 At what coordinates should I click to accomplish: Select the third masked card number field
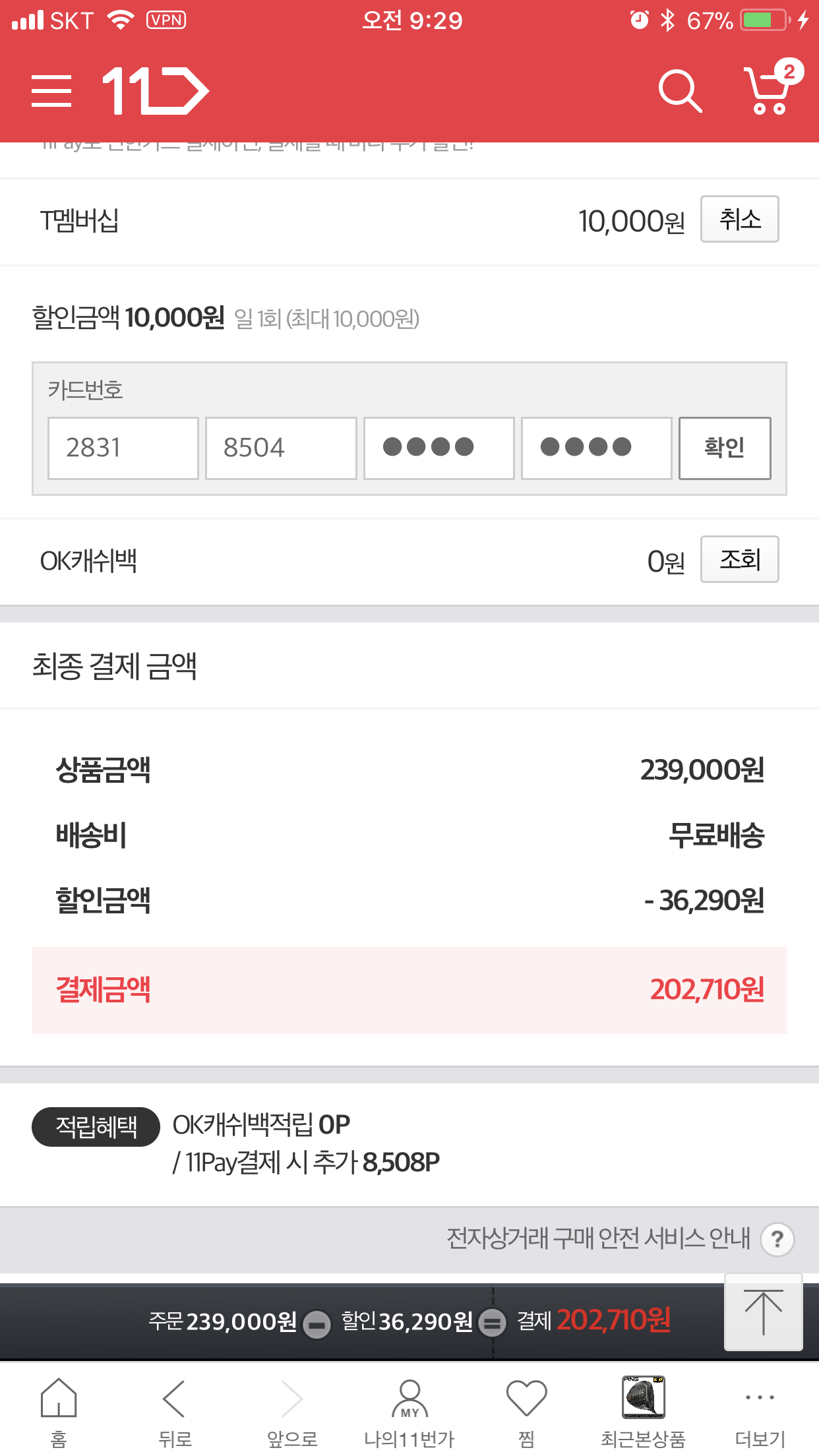click(439, 448)
